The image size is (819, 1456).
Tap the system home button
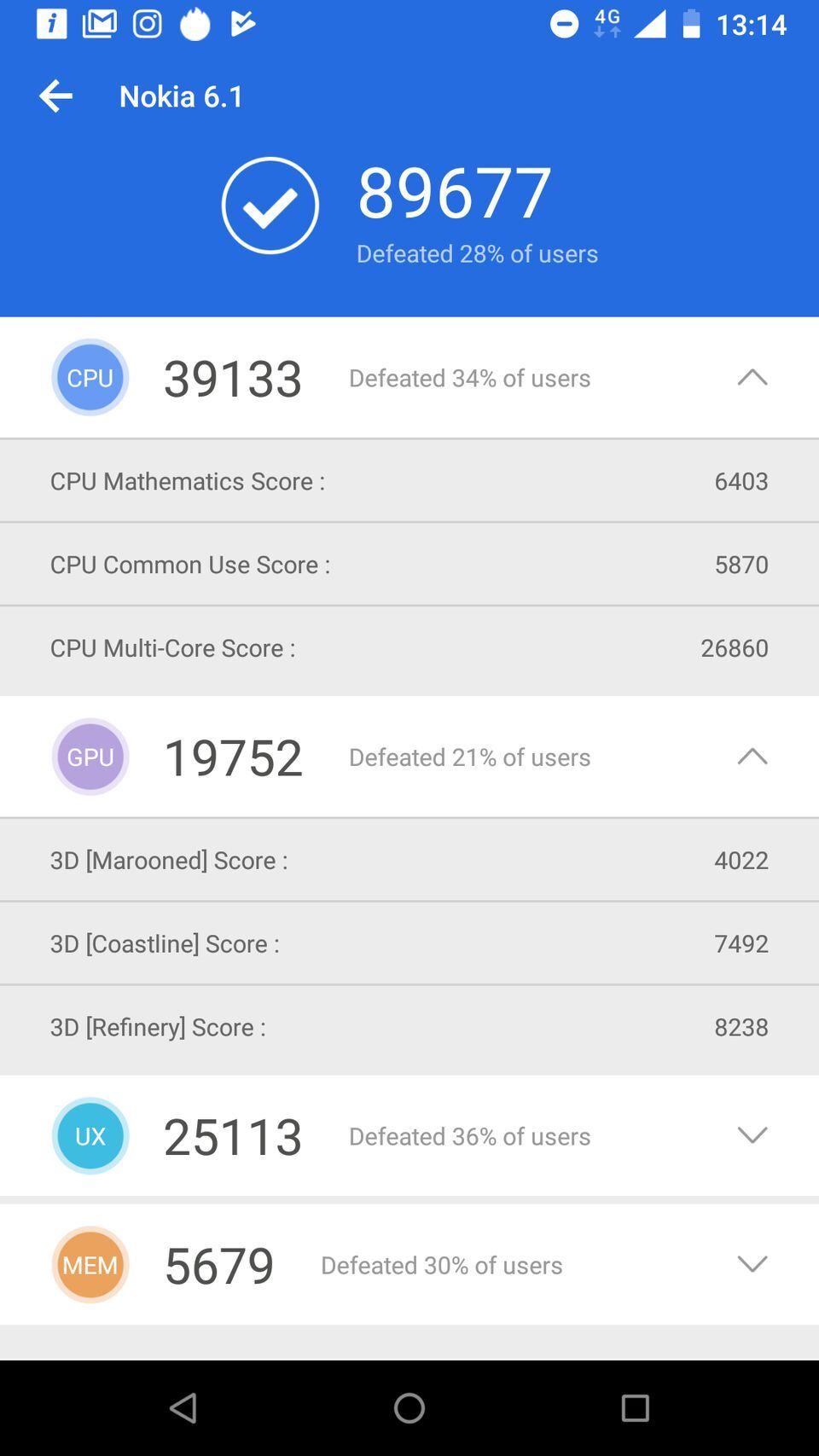409,1407
